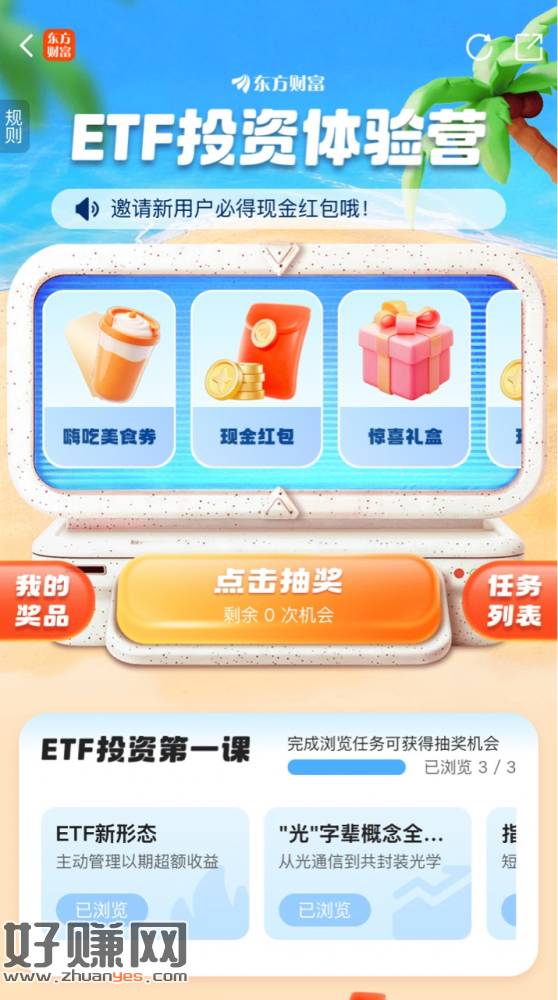The width and height of the screenshot is (558, 1000).
Task: Refresh the page with the reload icon
Action: click(x=478, y=47)
